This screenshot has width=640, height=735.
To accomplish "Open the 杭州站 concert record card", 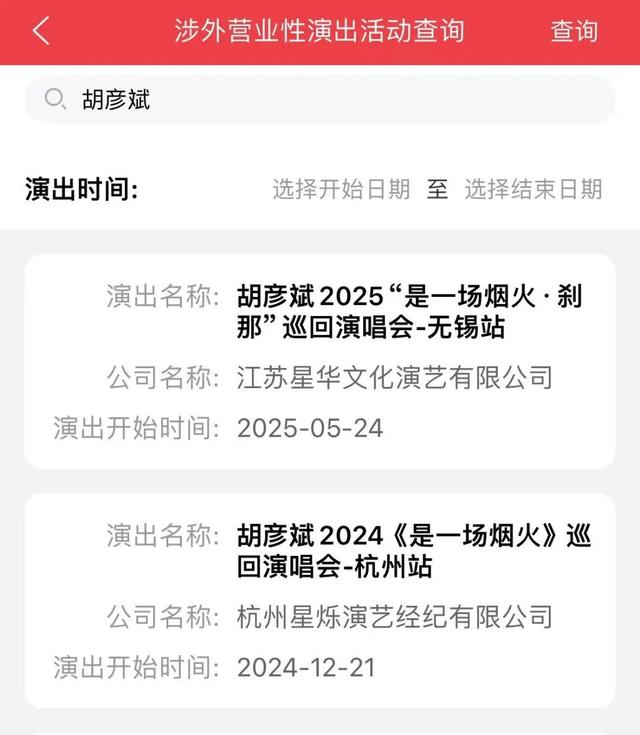I will [x=320, y=600].
